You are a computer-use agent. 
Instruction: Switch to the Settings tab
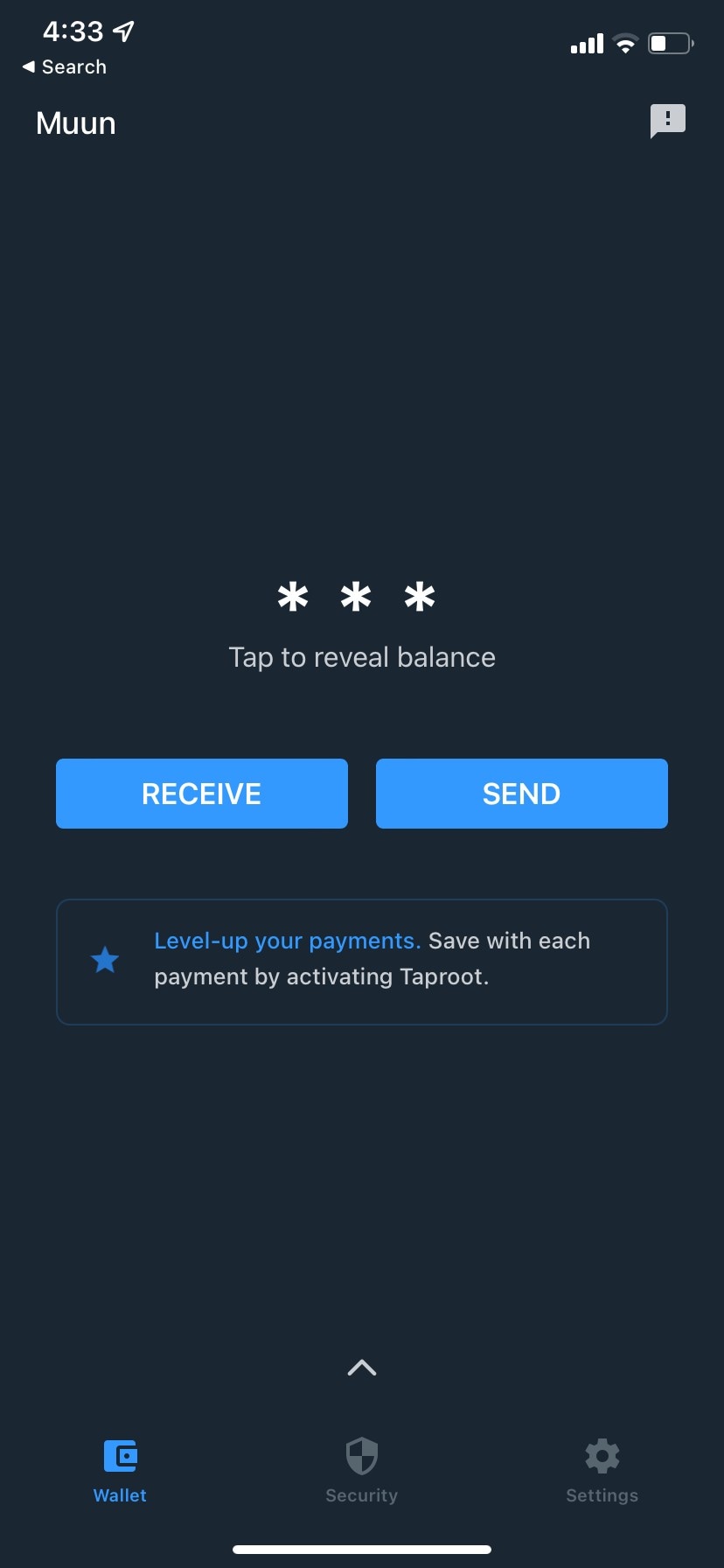[x=602, y=1470]
